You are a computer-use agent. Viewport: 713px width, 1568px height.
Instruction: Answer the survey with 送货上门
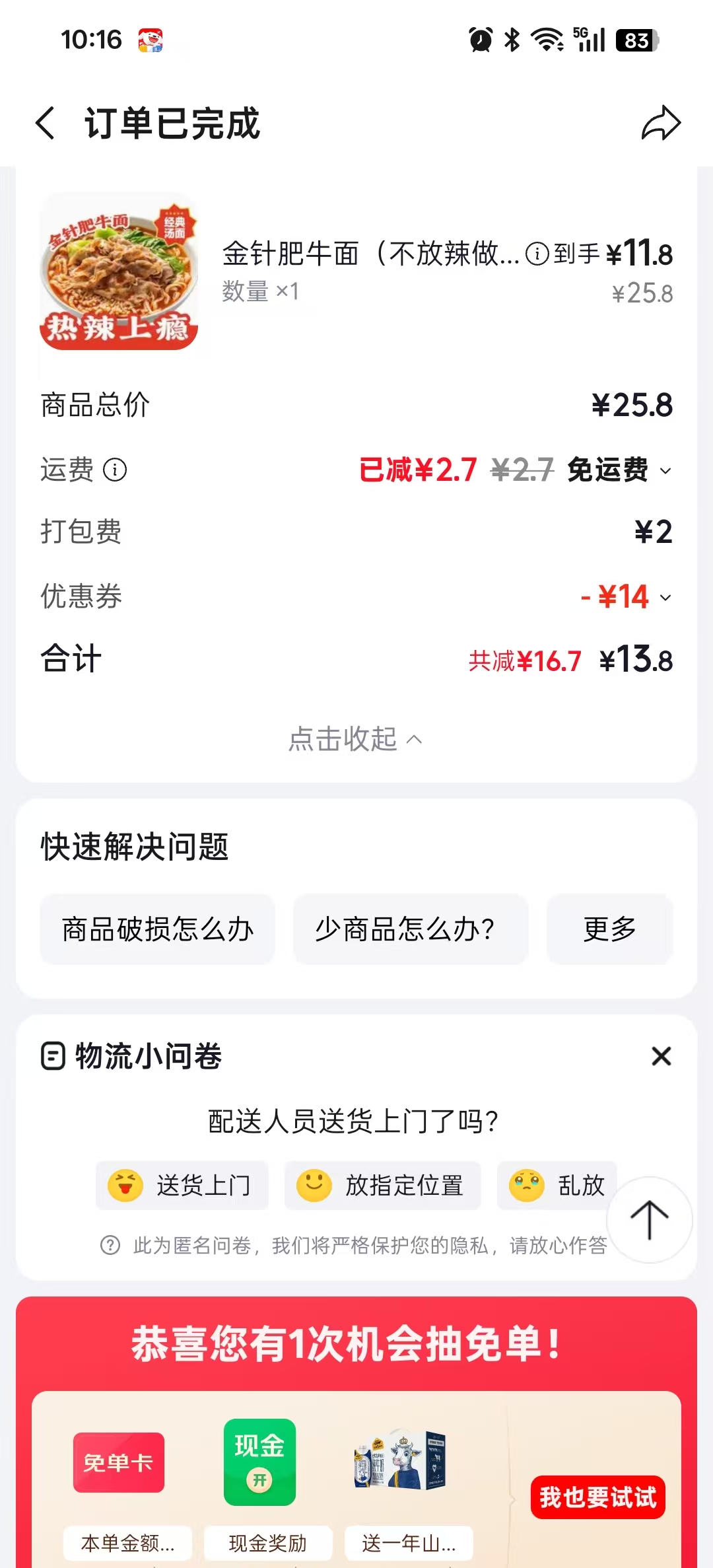pyautogui.click(x=182, y=1186)
